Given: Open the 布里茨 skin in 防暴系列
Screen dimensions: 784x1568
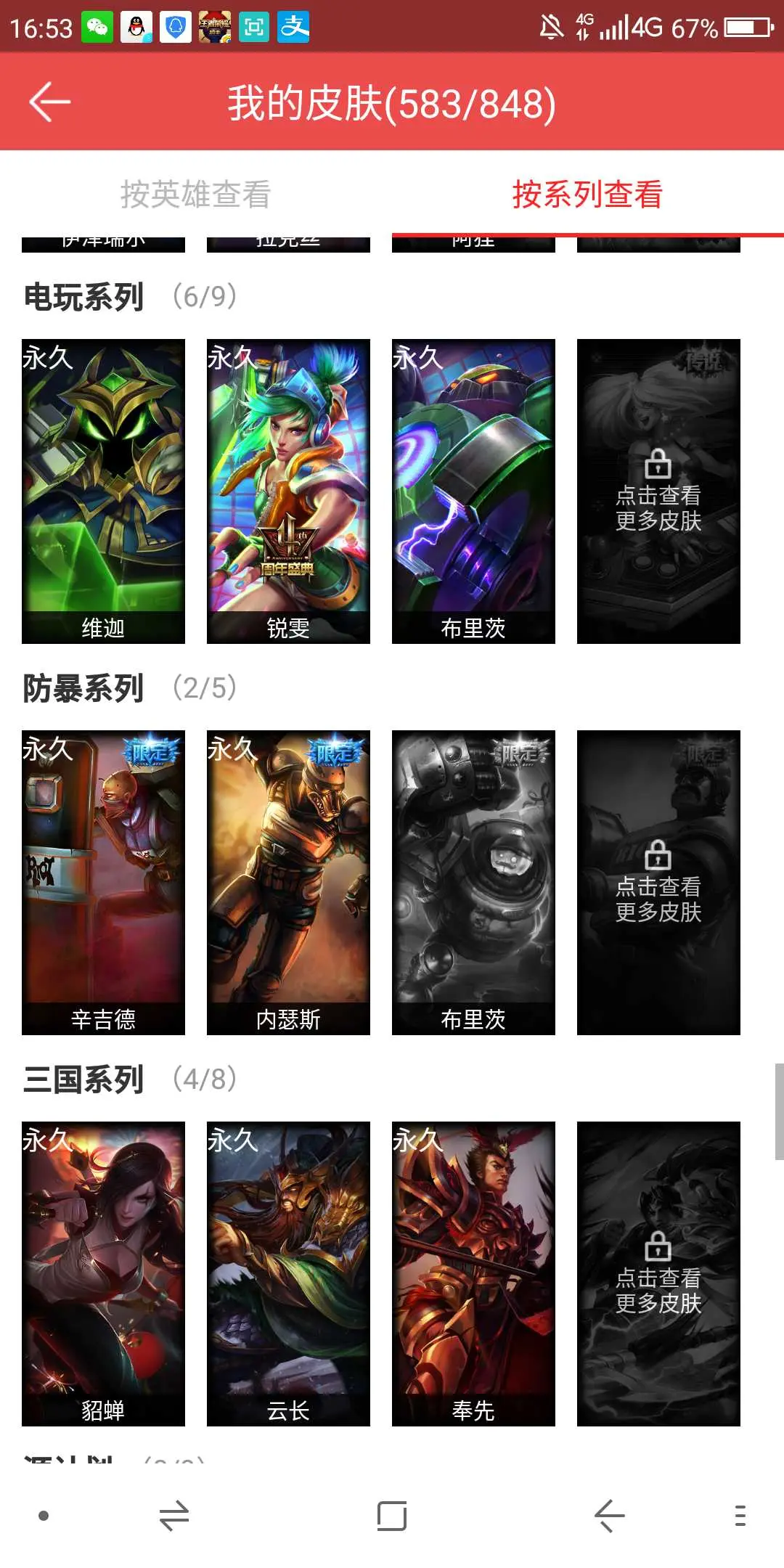Looking at the screenshot, I should click(473, 883).
